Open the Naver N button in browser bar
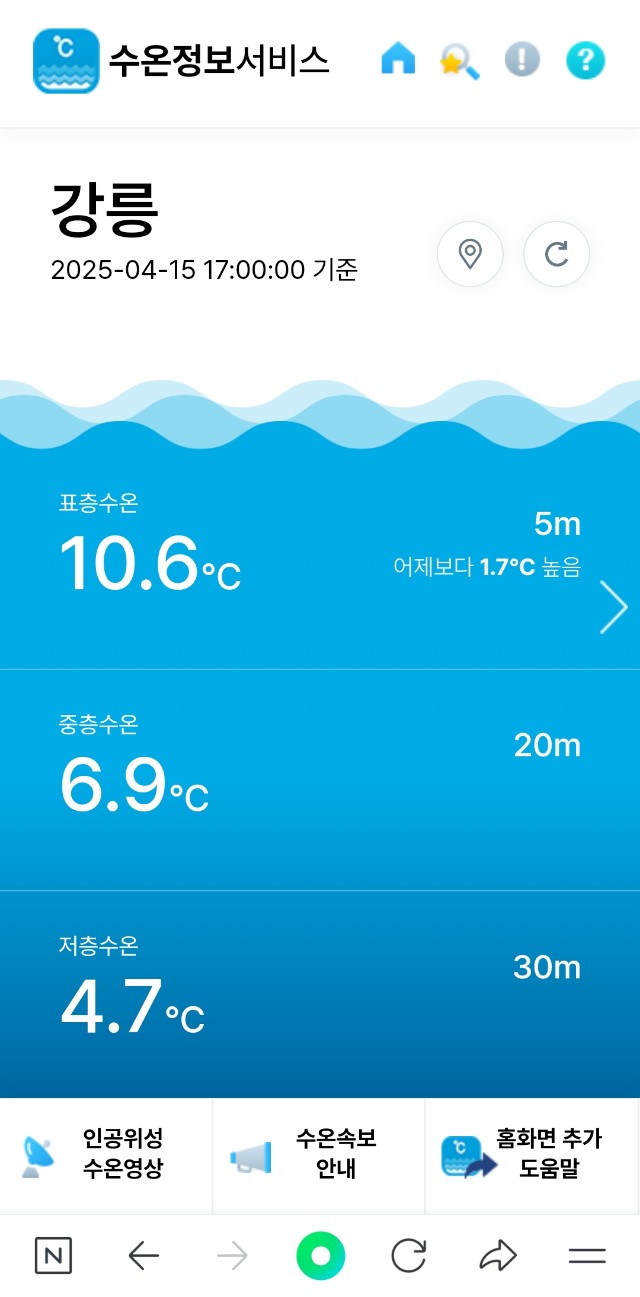 click(53, 1256)
